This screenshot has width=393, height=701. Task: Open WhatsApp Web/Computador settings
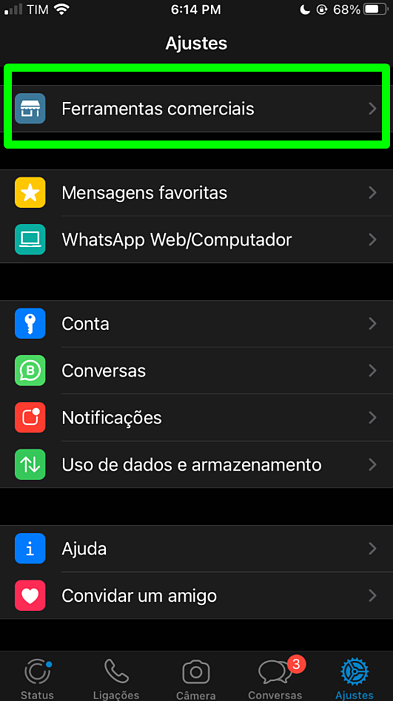[196, 240]
